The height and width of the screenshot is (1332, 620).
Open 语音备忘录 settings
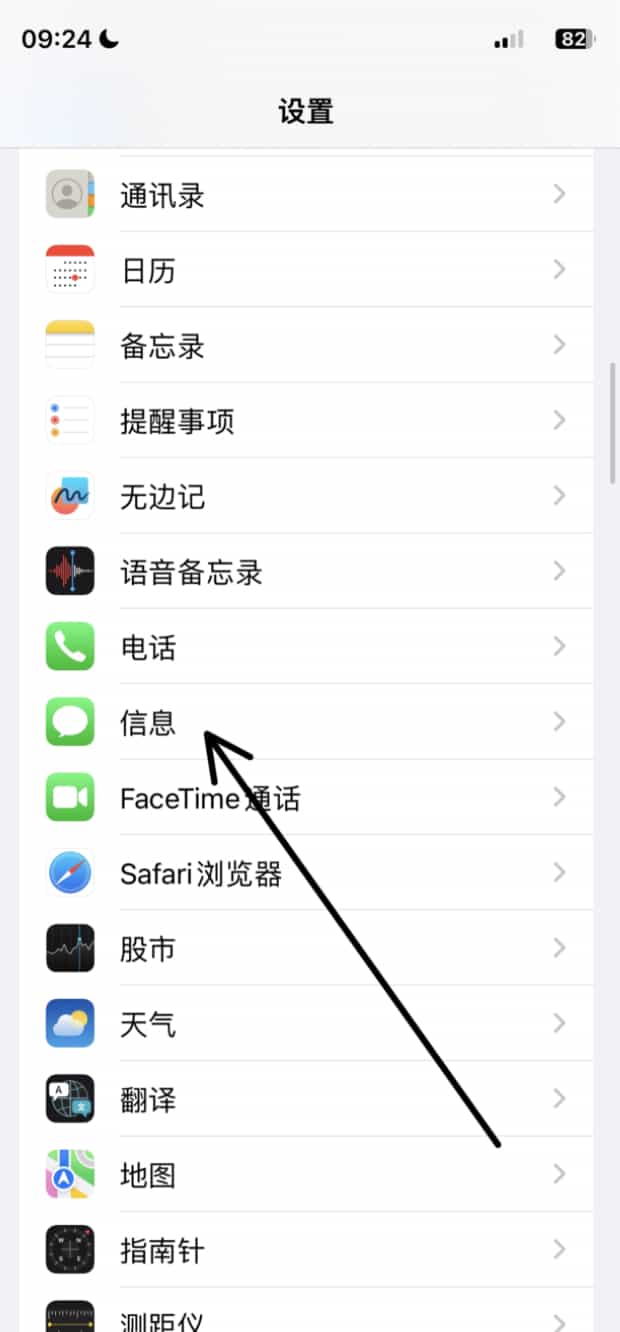point(300,572)
